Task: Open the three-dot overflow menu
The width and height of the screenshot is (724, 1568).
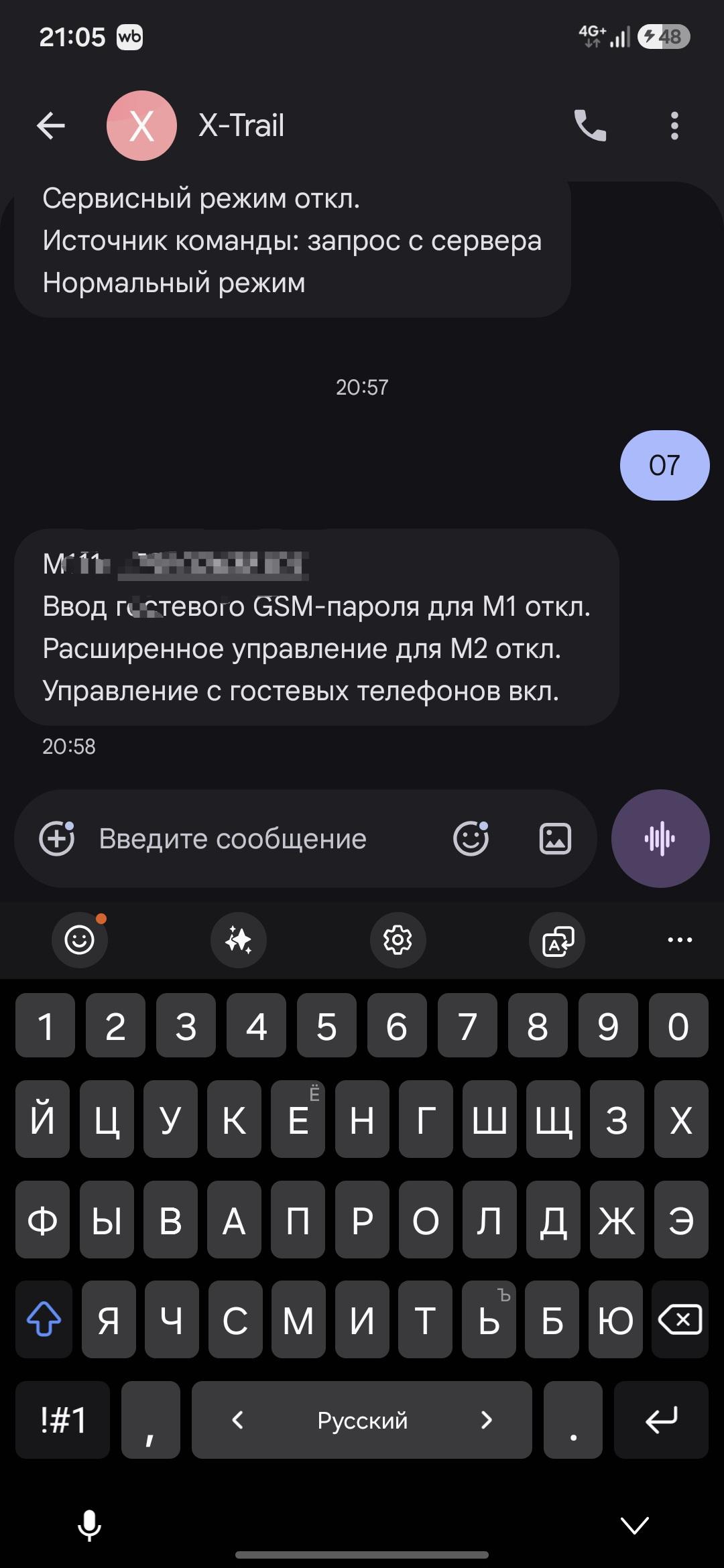Action: coord(674,125)
